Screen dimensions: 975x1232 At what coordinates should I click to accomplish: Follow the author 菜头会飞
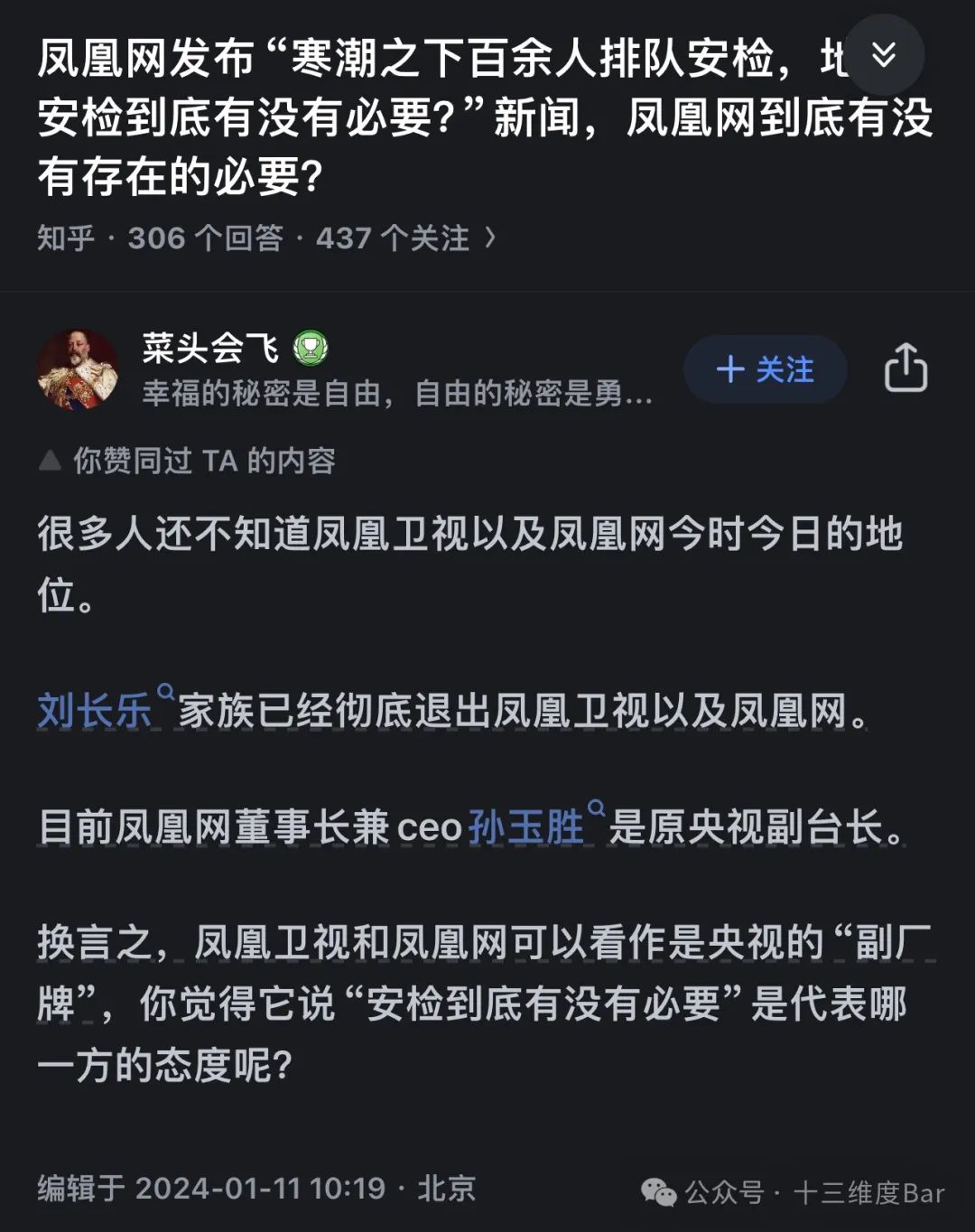pos(765,369)
